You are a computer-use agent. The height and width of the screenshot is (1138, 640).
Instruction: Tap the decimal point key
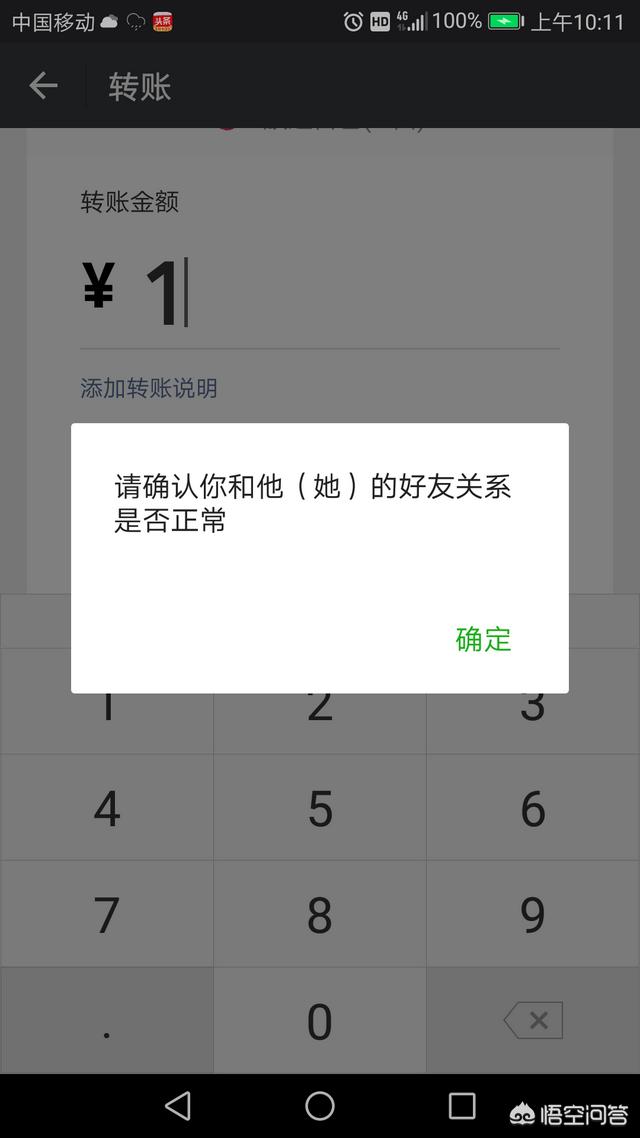click(107, 1020)
